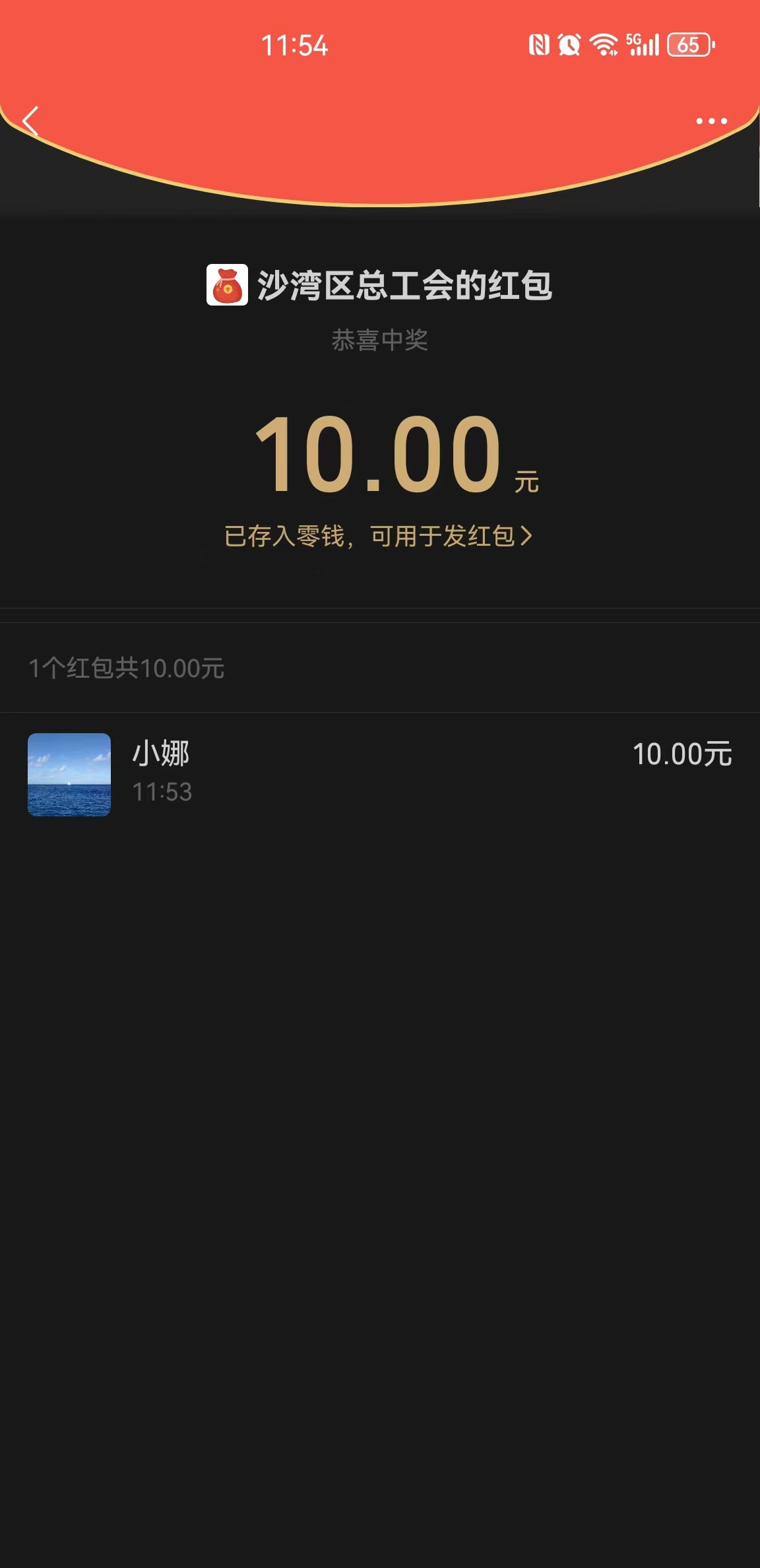Open the 已存入零钱，可用于发红包 link

(378, 536)
